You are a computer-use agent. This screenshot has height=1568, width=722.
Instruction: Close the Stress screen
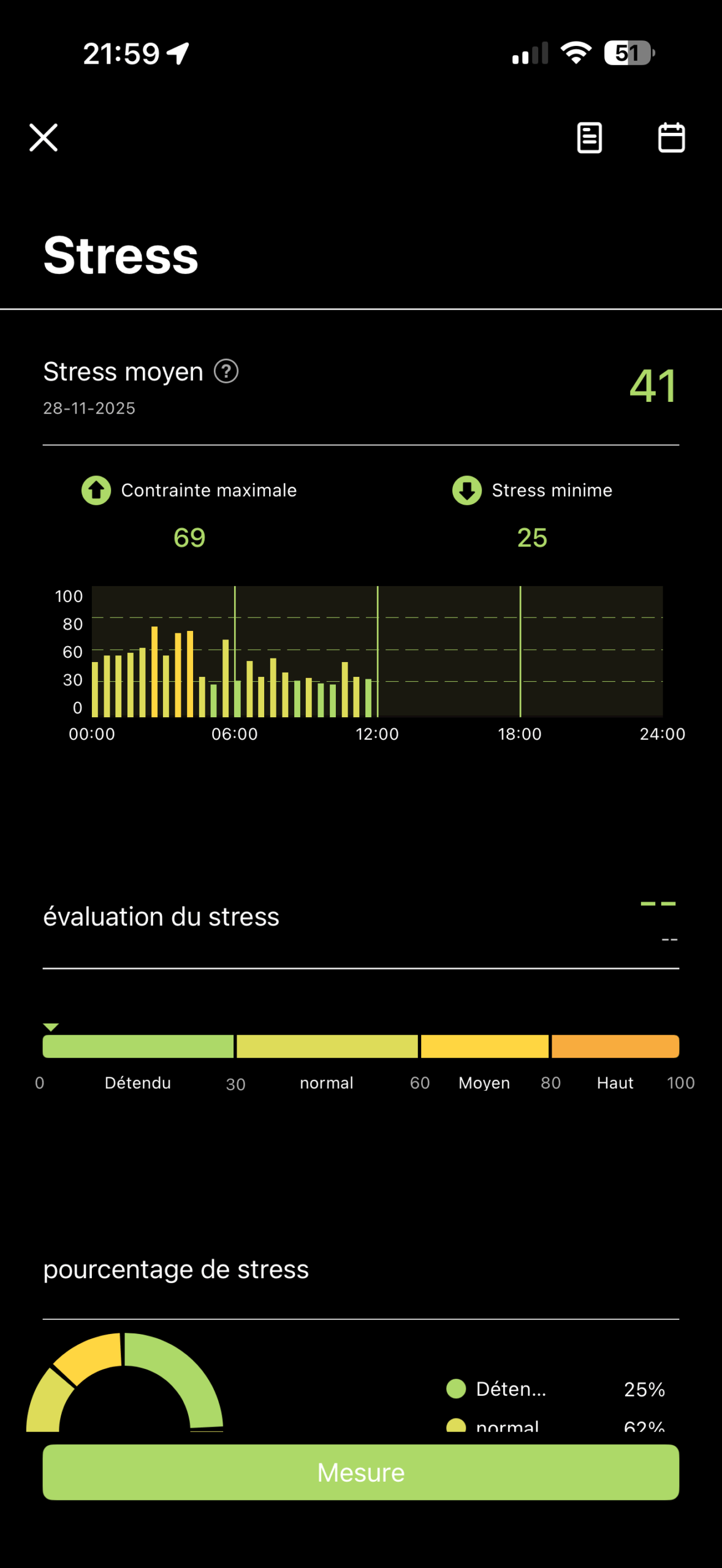tap(44, 137)
